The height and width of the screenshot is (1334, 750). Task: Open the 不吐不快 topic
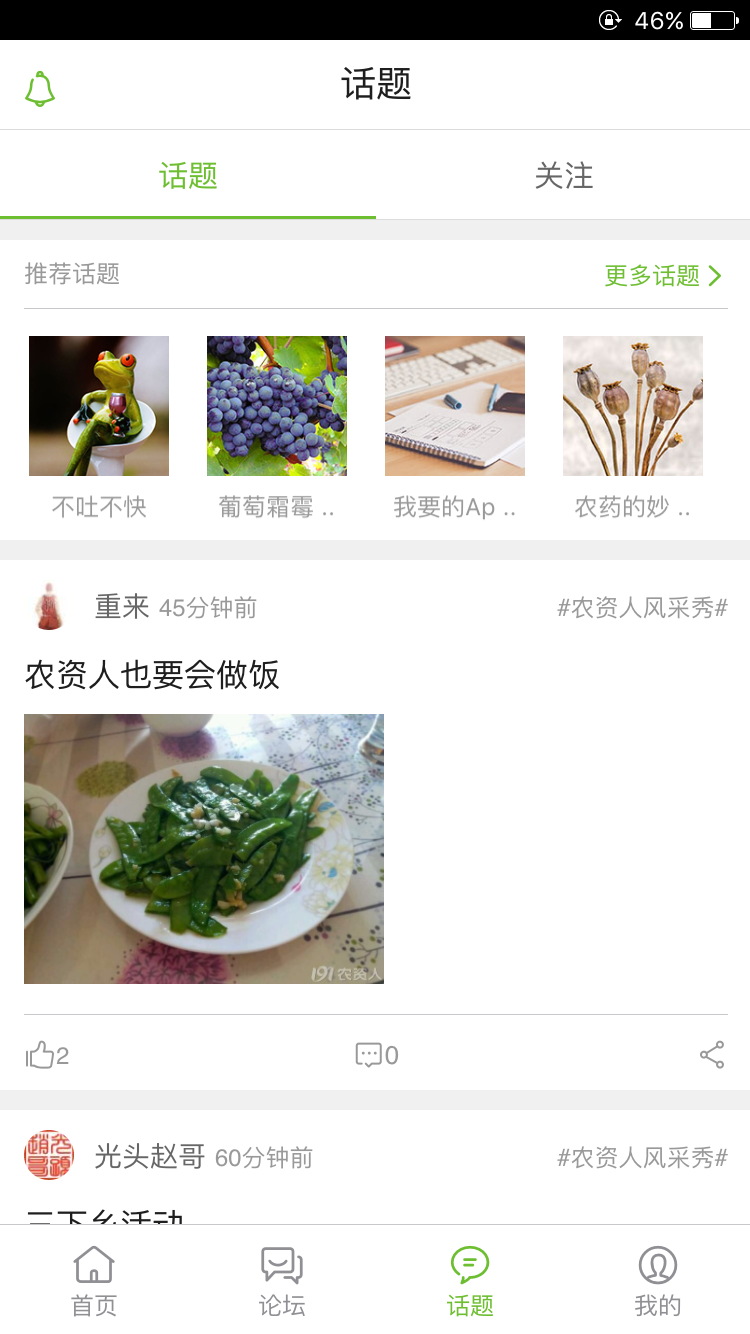pyautogui.click(x=98, y=405)
